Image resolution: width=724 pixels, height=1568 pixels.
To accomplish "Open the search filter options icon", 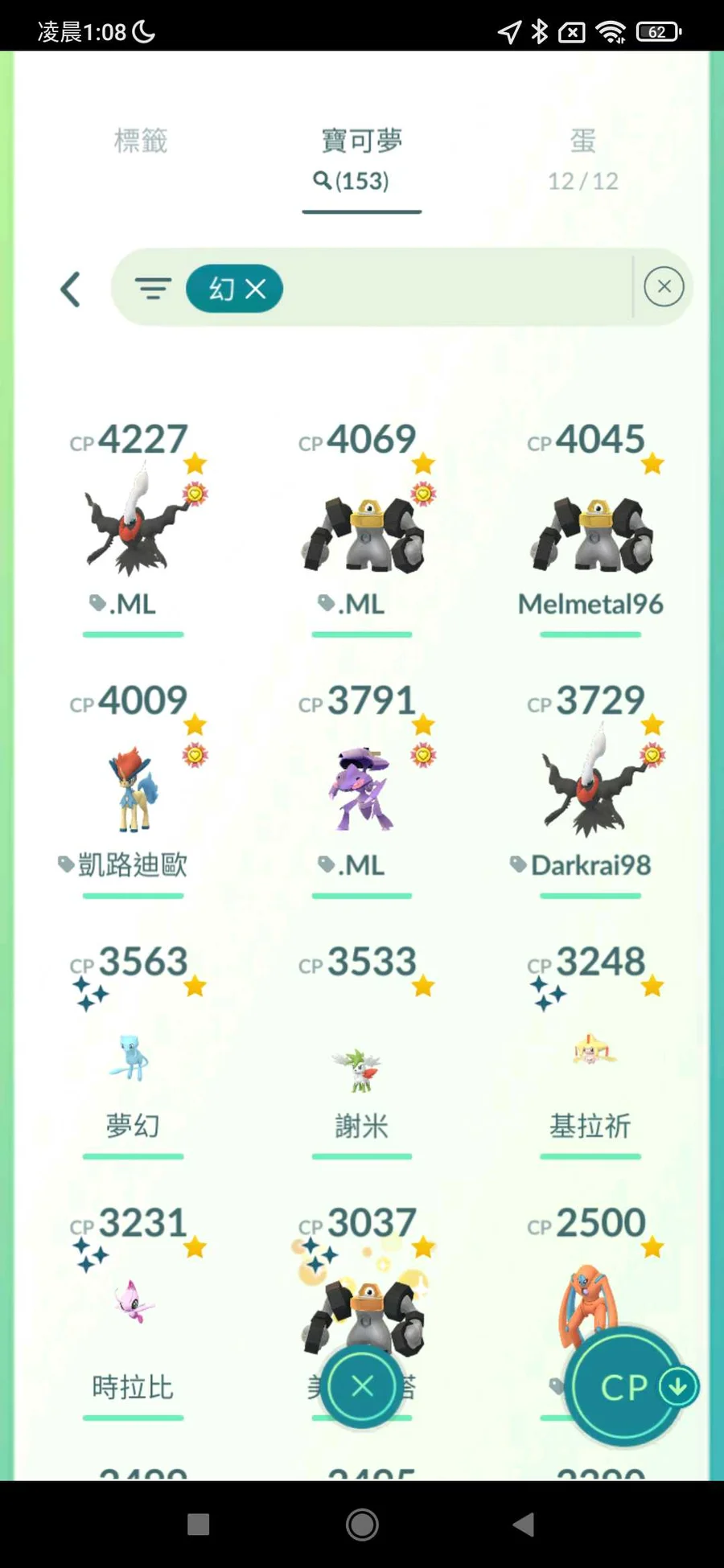I will click(152, 288).
